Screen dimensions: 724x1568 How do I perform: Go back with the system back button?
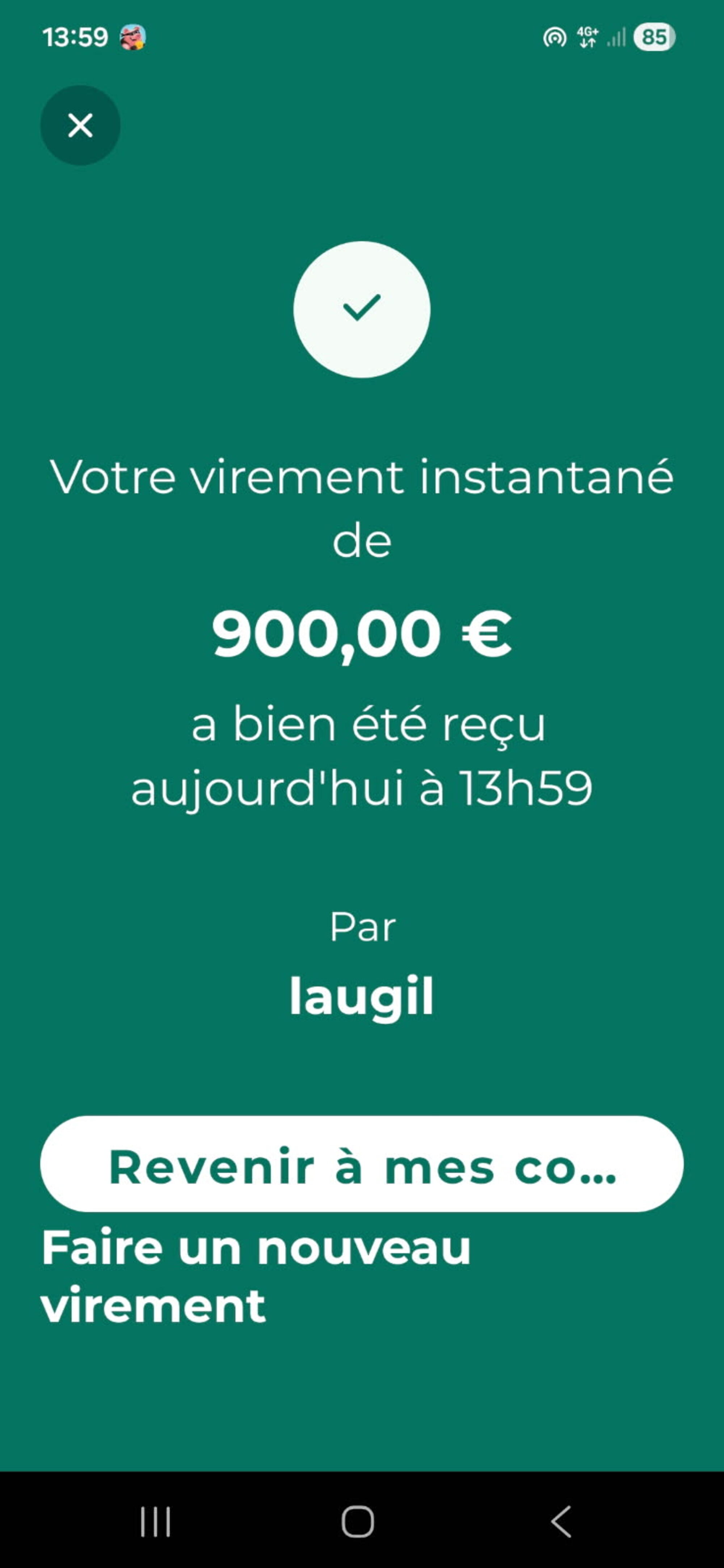click(561, 1521)
